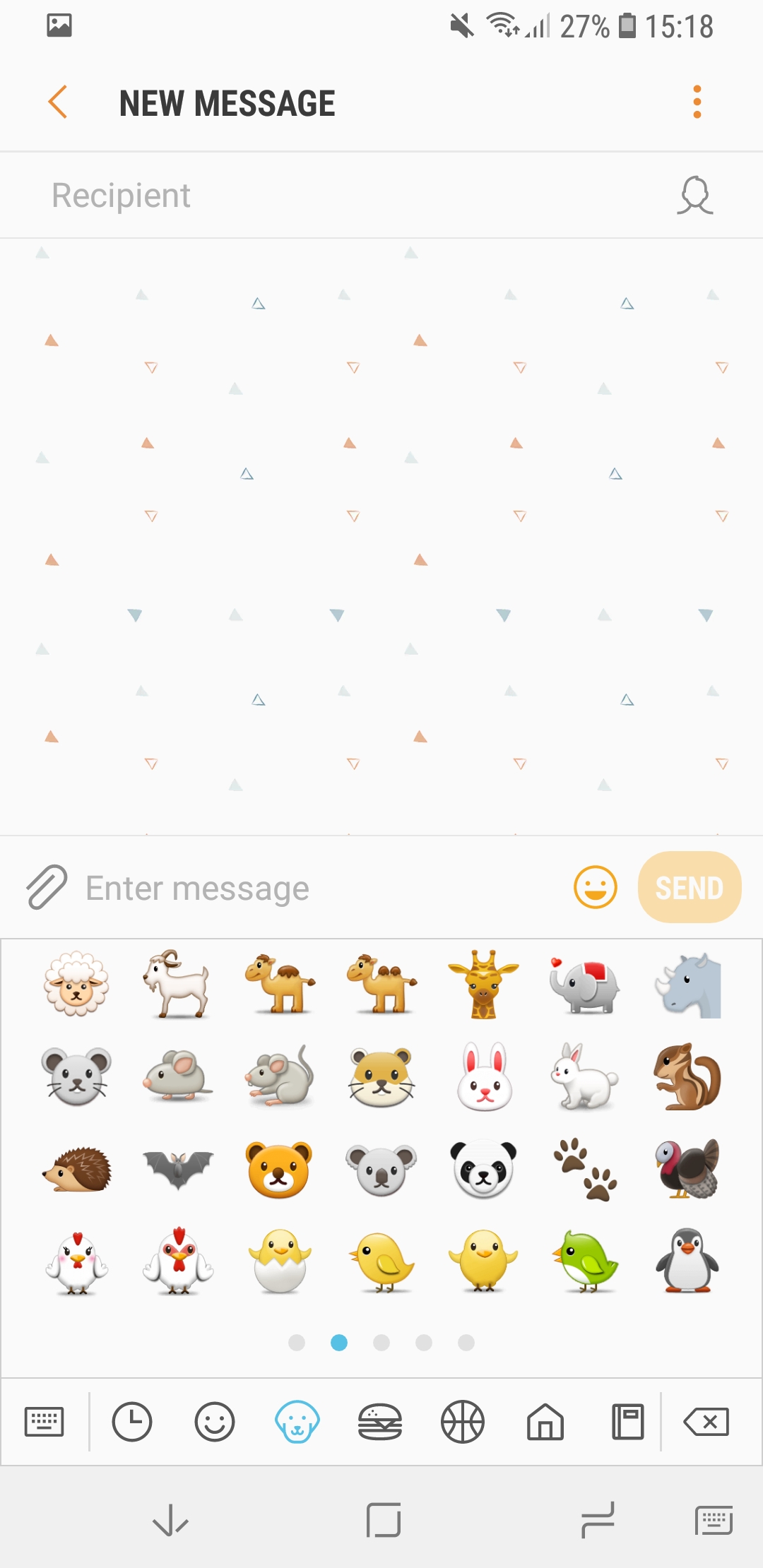Switch to the food emoji tab
The height and width of the screenshot is (1568, 763).
click(380, 1421)
